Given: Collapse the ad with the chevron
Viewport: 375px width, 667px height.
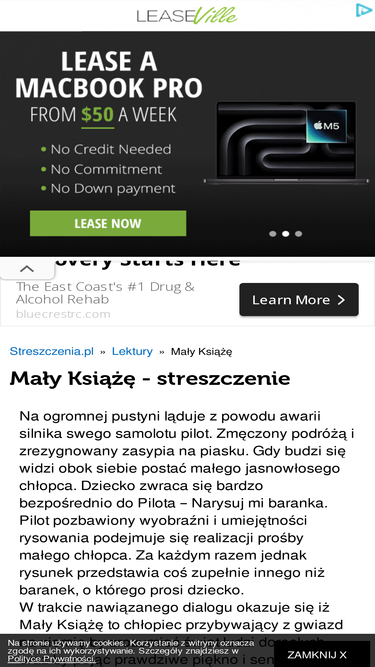Looking at the screenshot, I should click(27, 269).
